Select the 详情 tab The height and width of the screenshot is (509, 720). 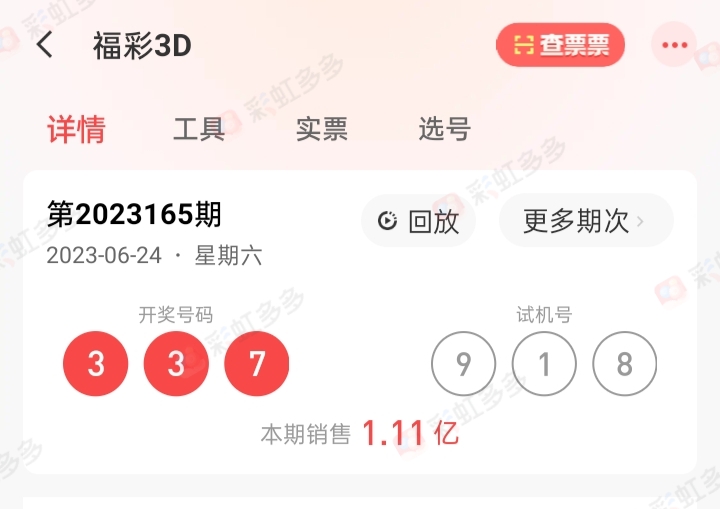[76, 130]
